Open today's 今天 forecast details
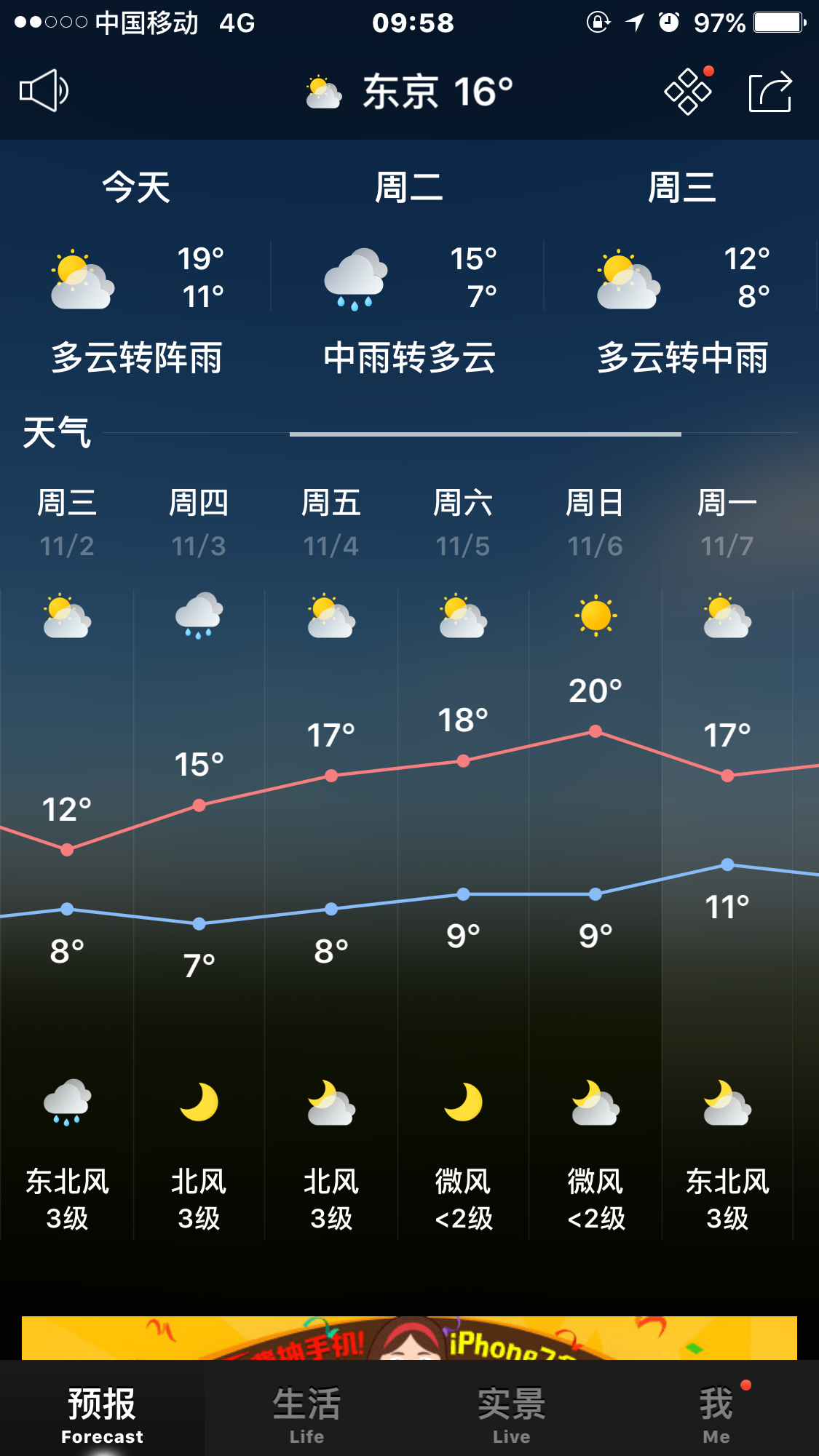Screen dimensions: 819x1456 [x=136, y=277]
